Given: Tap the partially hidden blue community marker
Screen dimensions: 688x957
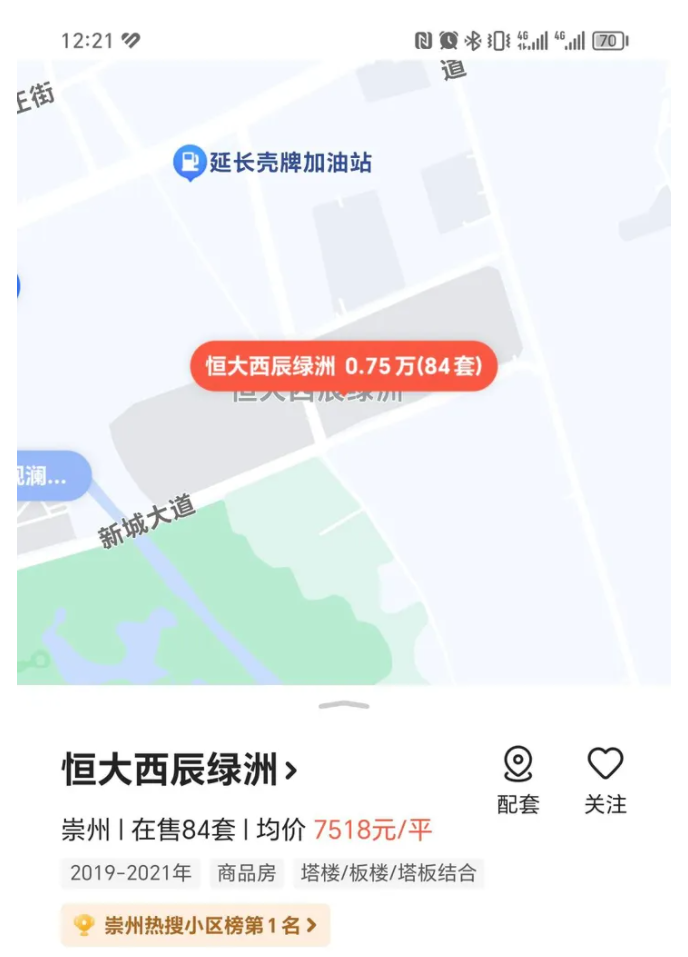Looking at the screenshot, I should click(52, 476).
